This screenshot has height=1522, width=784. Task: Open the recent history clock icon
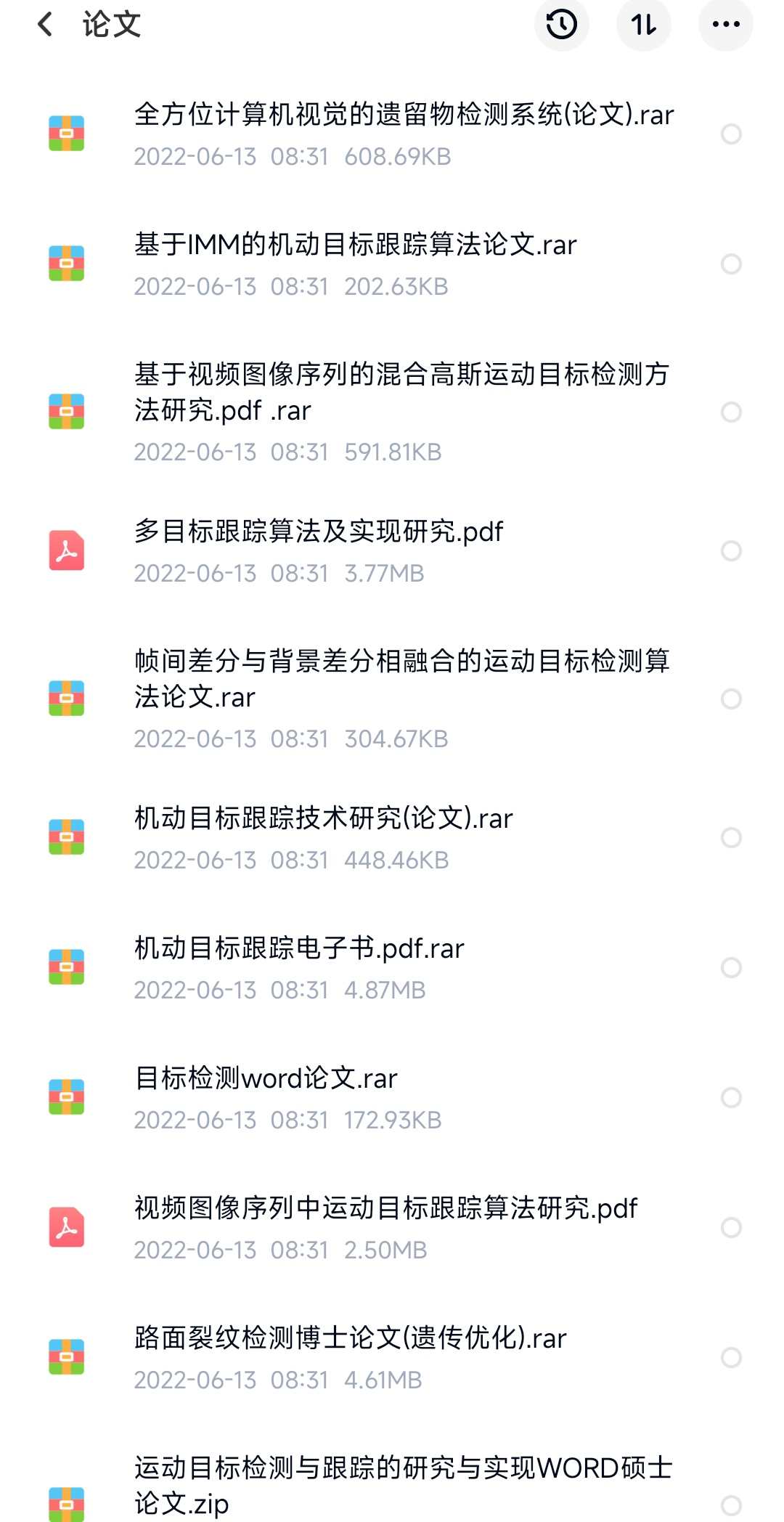(x=561, y=24)
